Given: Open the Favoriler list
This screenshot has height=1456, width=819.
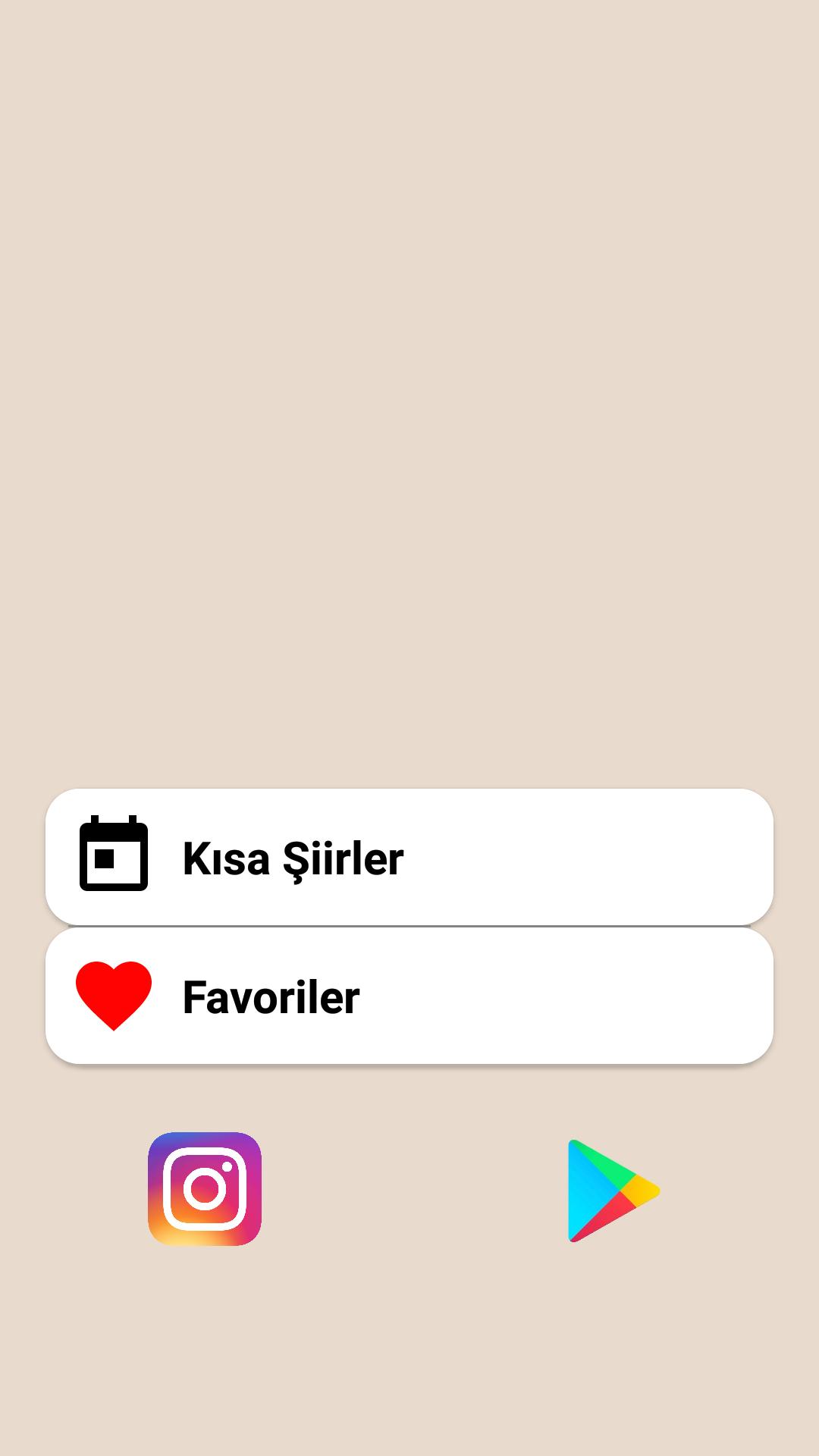Looking at the screenshot, I should click(409, 996).
